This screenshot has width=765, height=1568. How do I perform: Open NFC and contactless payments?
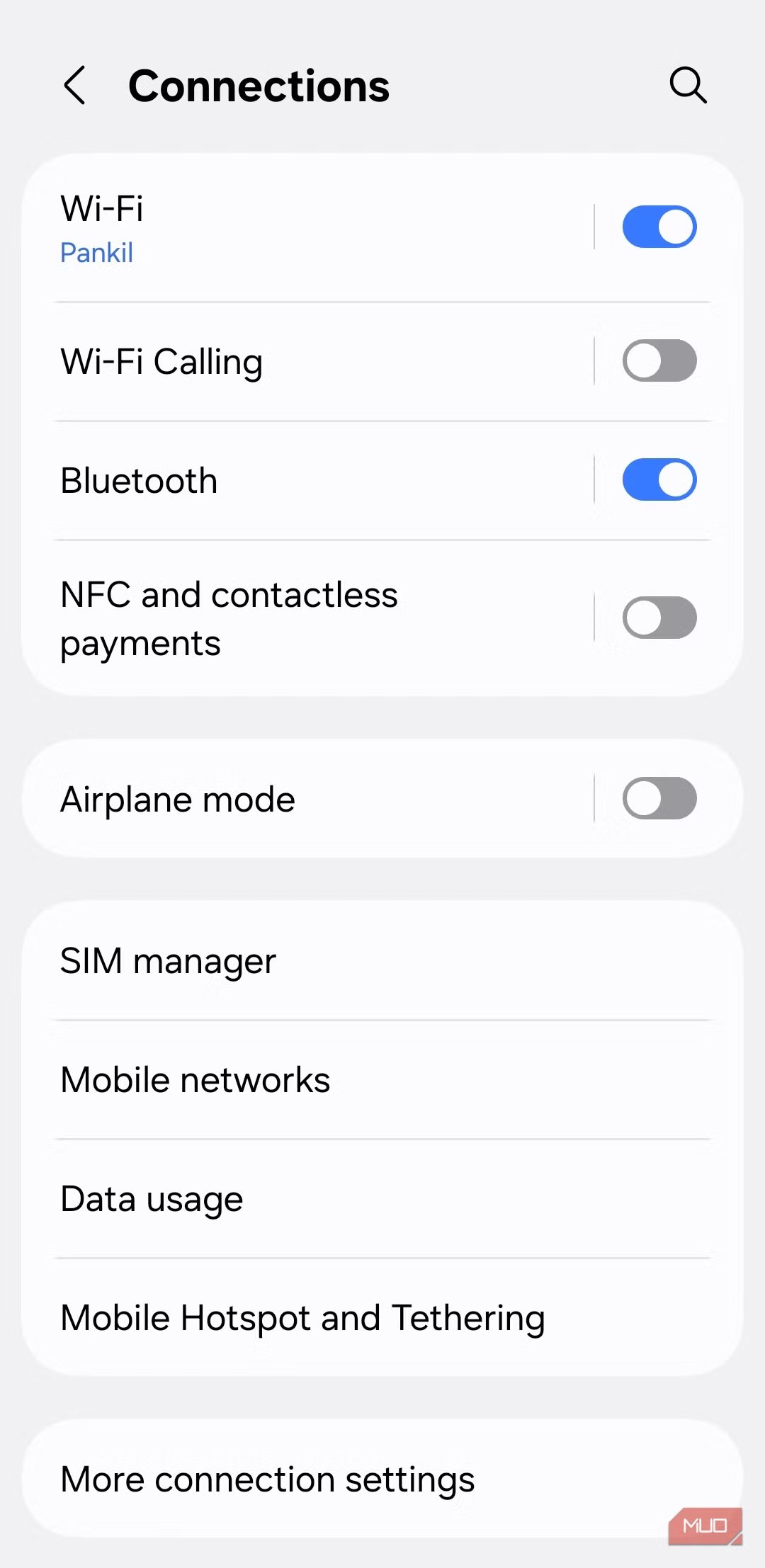283,618
